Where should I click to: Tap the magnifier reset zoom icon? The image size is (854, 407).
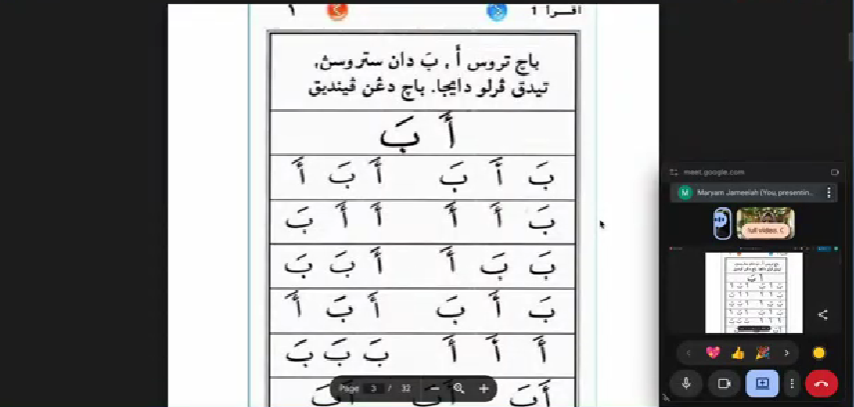tap(459, 388)
